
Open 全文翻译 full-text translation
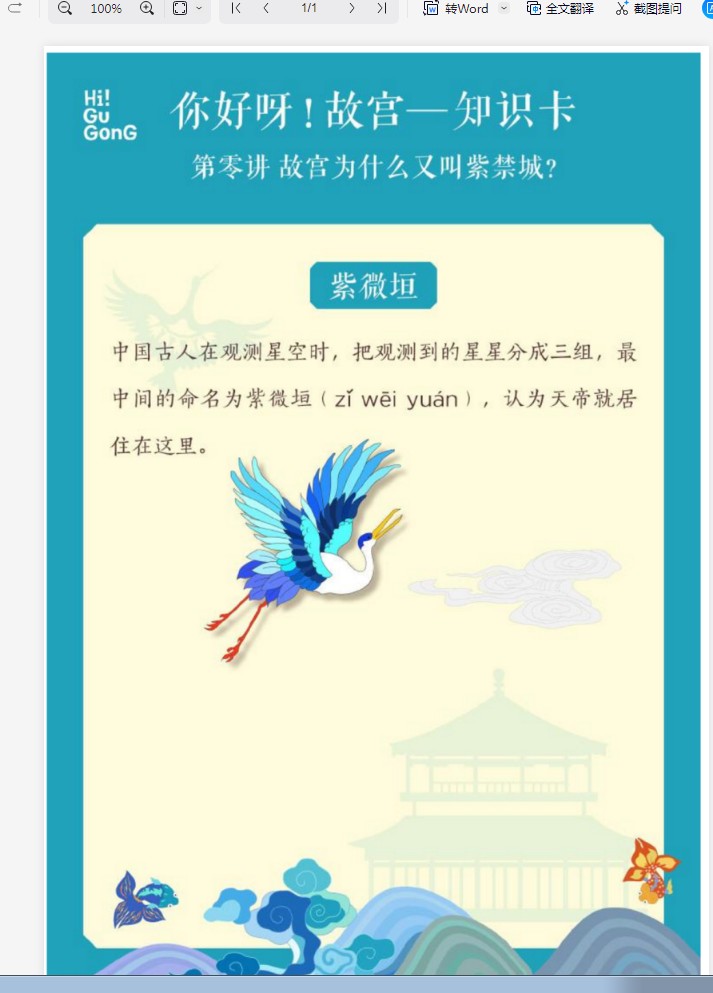tap(560, 8)
